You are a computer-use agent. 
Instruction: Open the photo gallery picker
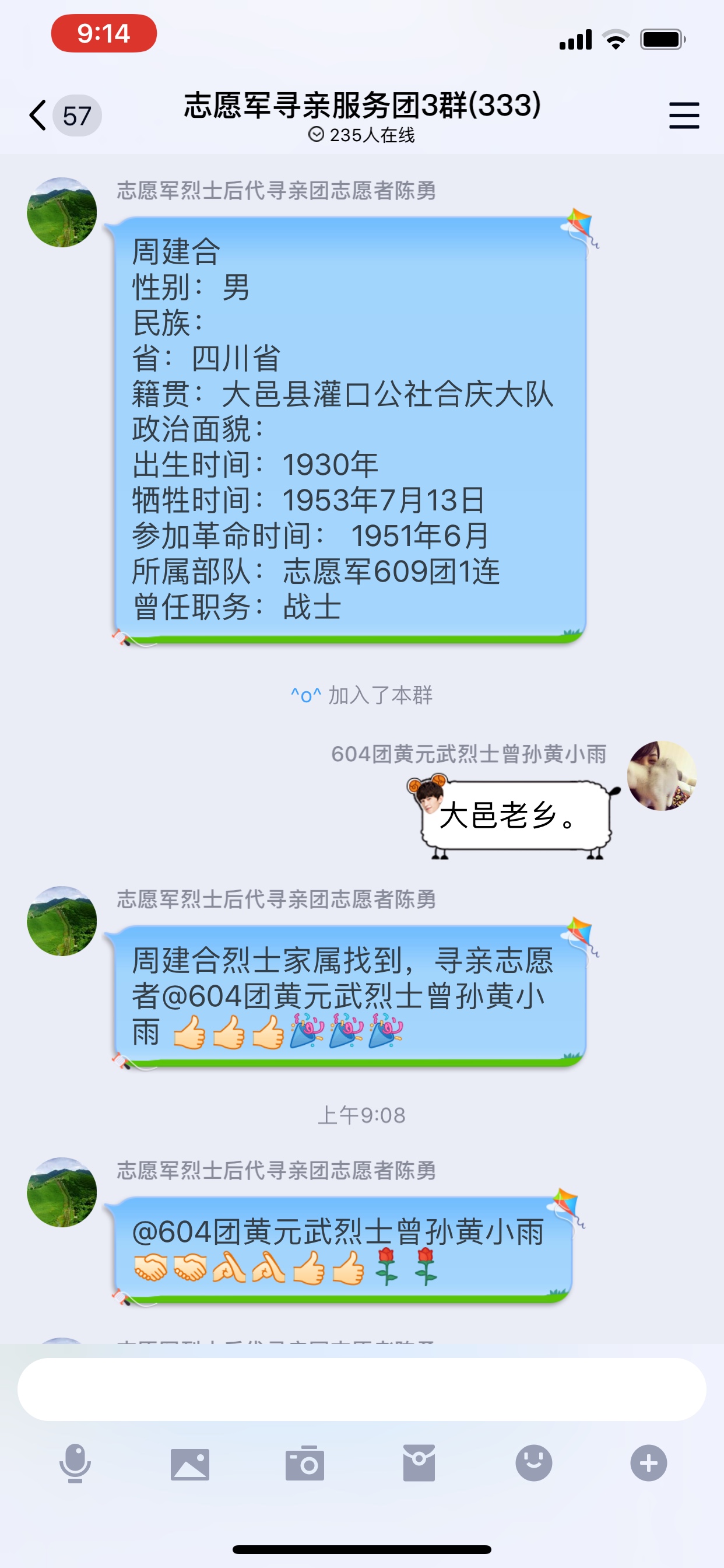click(x=190, y=1464)
